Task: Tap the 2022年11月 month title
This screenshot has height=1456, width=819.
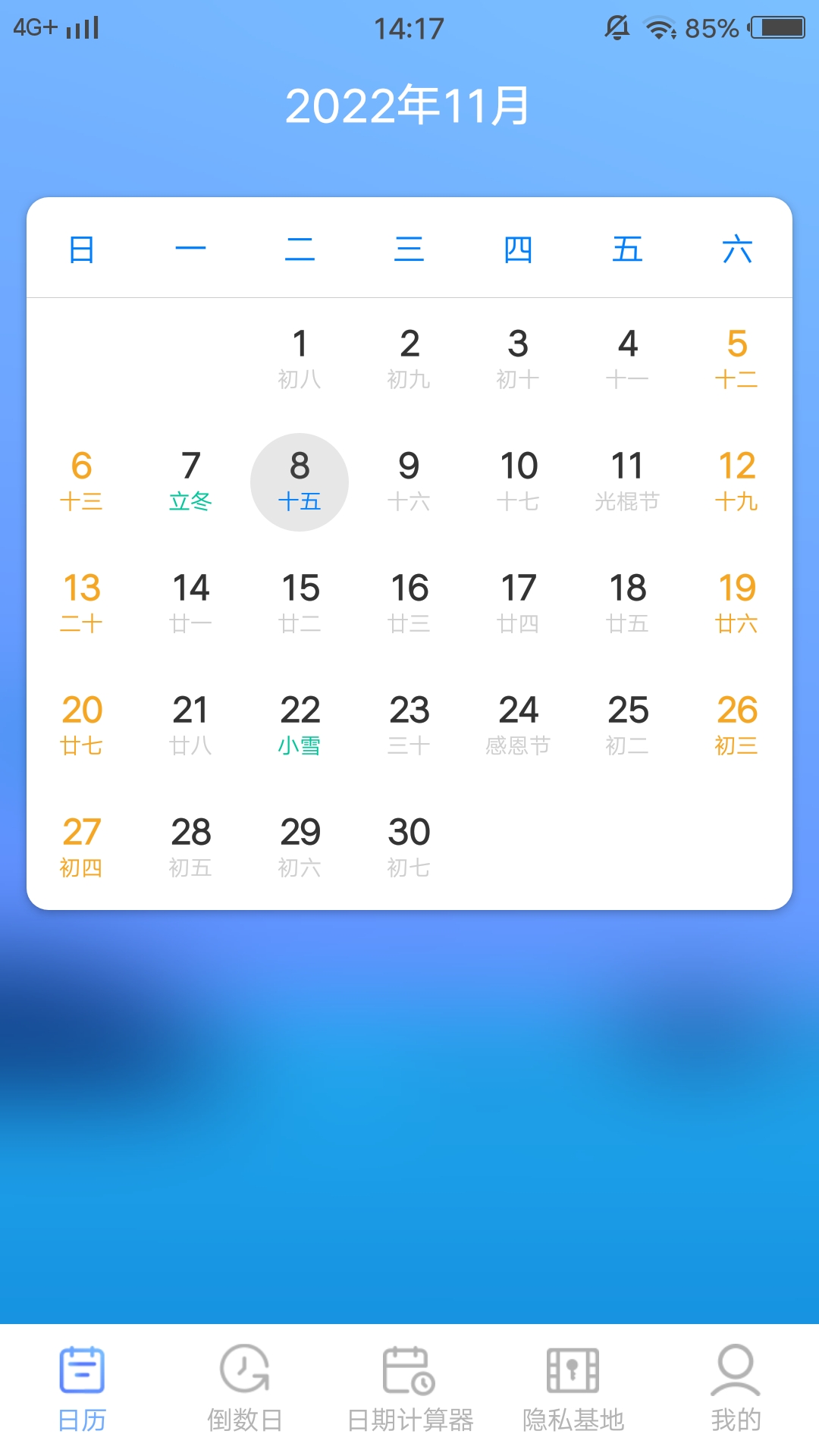Action: [x=408, y=105]
